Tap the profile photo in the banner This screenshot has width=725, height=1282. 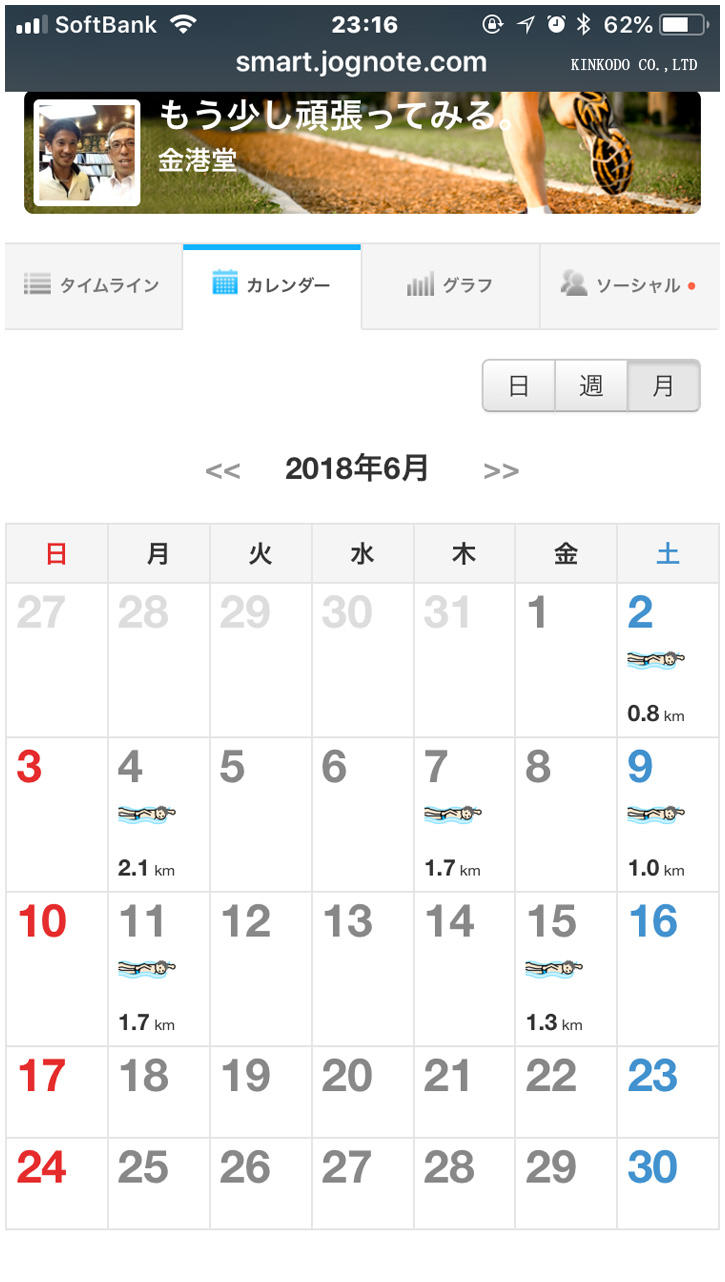pyautogui.click(x=87, y=153)
